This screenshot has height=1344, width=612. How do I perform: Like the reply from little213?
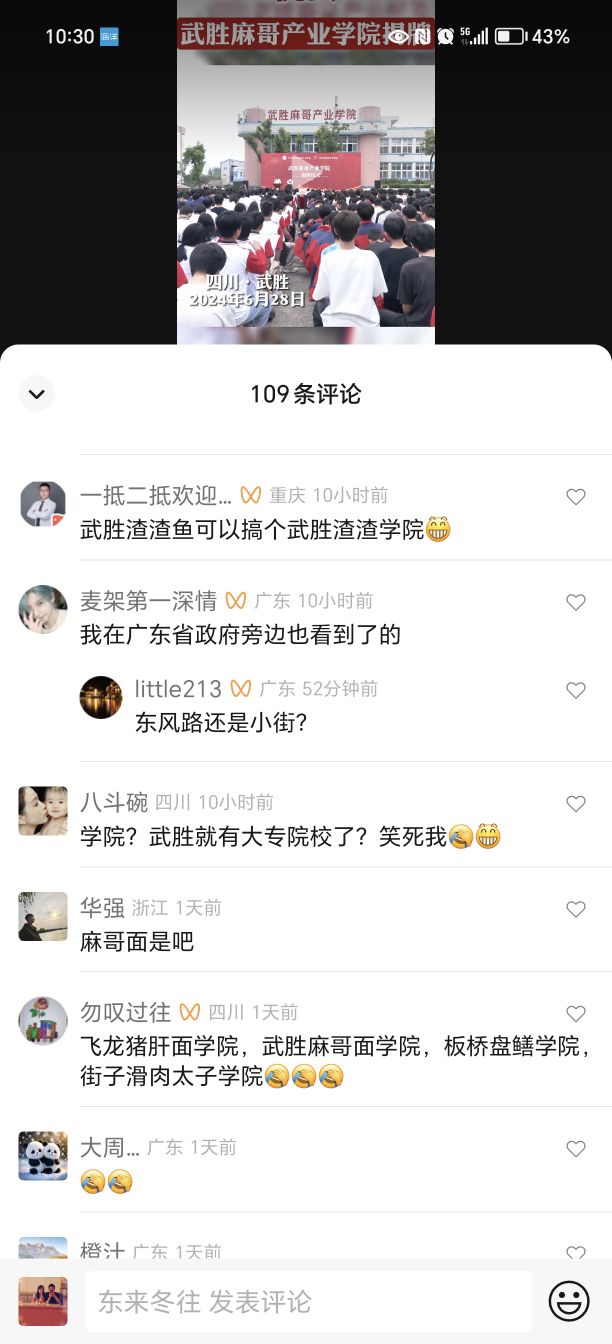(x=576, y=690)
